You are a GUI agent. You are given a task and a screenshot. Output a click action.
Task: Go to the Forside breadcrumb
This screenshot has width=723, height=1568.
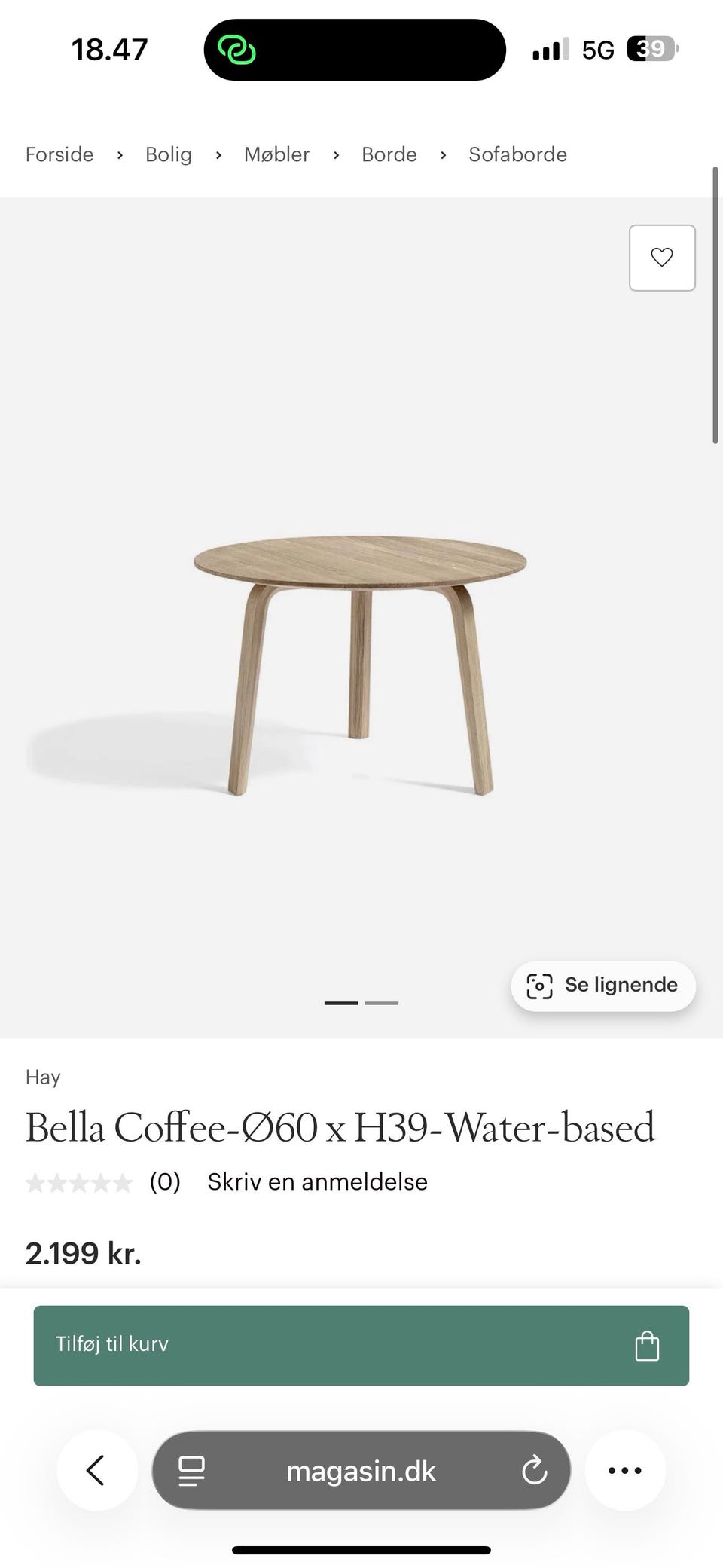(x=59, y=154)
